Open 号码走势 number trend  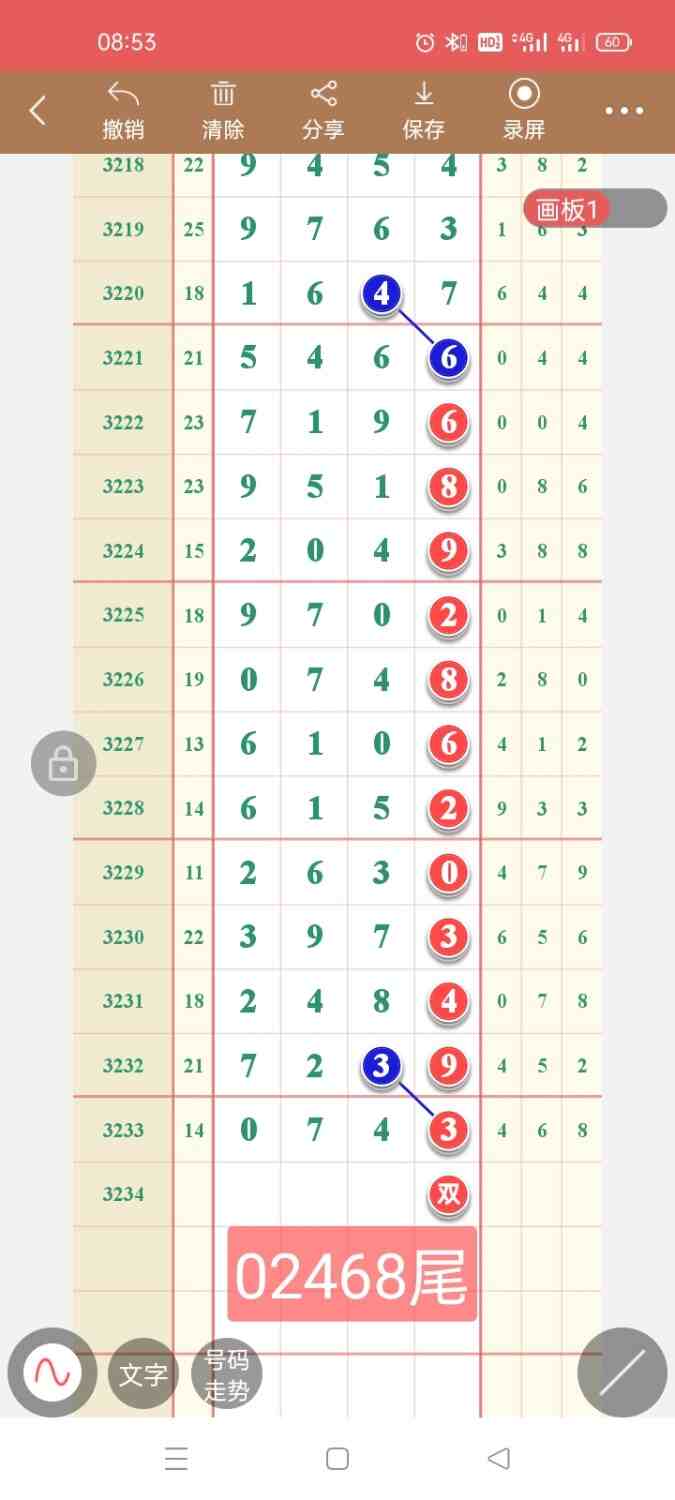[x=226, y=1374]
